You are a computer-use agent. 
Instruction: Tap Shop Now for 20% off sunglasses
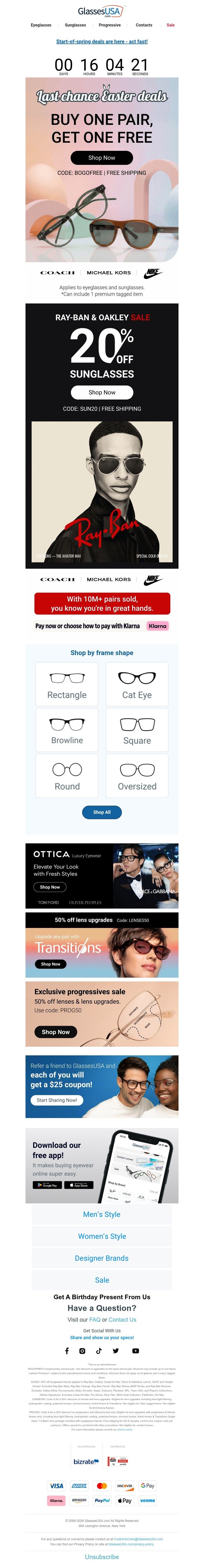tap(102, 393)
